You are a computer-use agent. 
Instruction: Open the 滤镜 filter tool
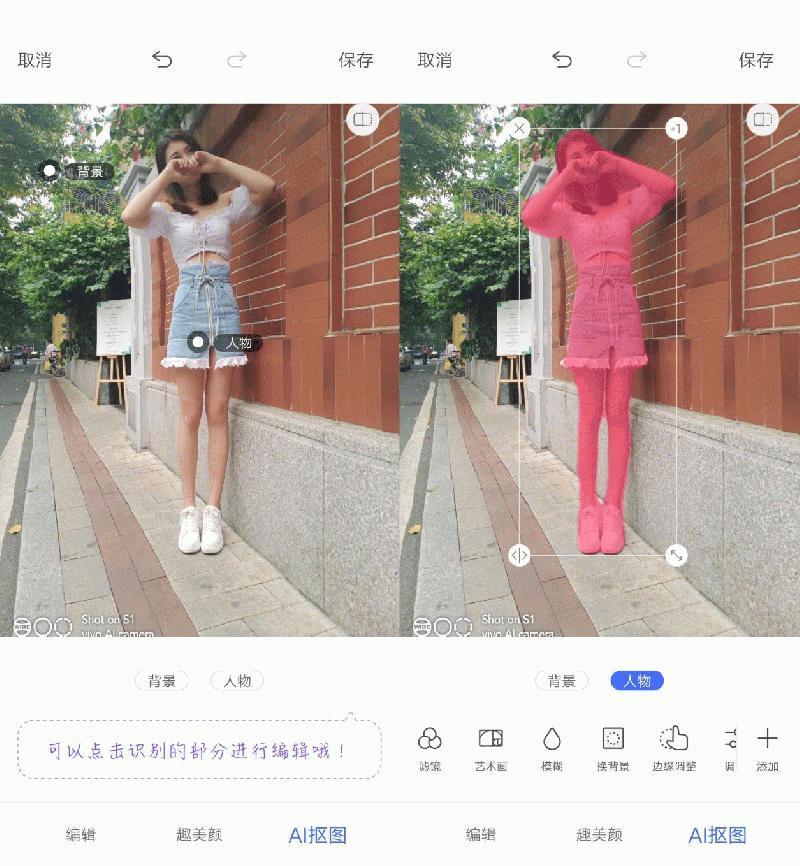pos(430,748)
